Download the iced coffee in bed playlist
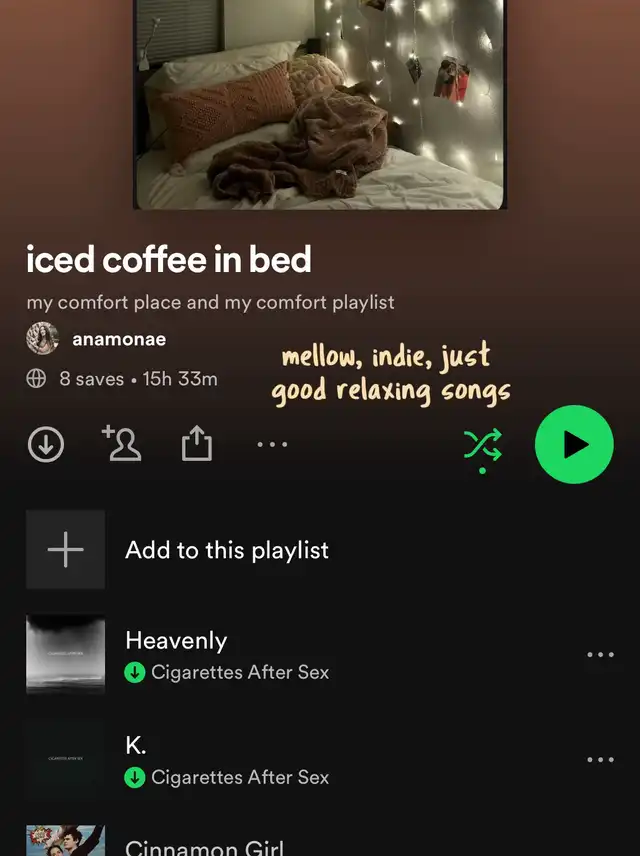Screen dimensions: 640x856 click(45, 444)
